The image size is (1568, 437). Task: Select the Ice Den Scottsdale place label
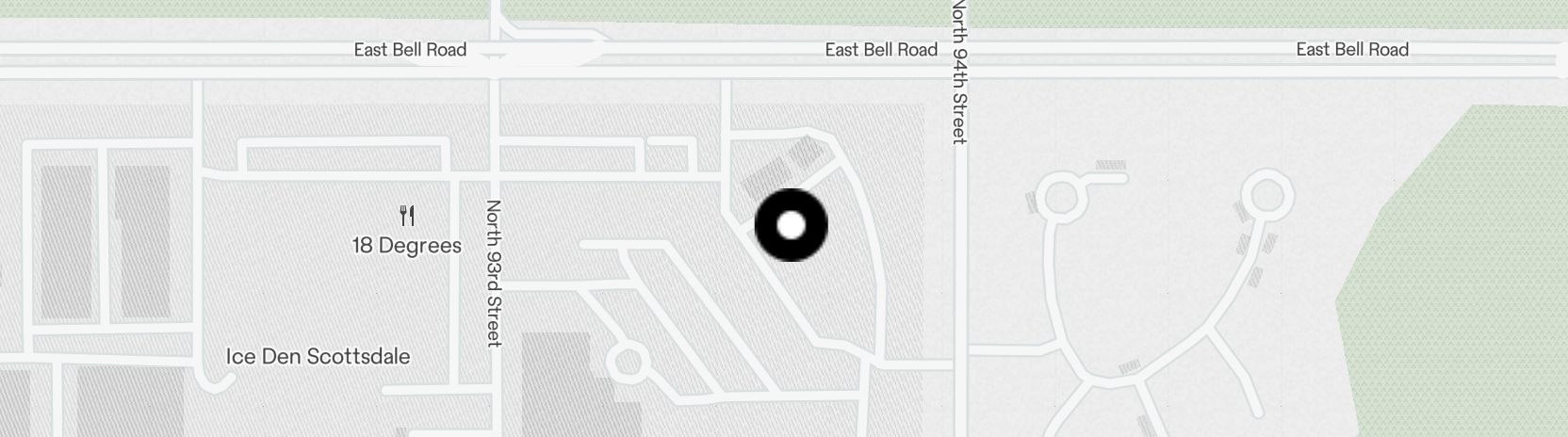click(318, 357)
